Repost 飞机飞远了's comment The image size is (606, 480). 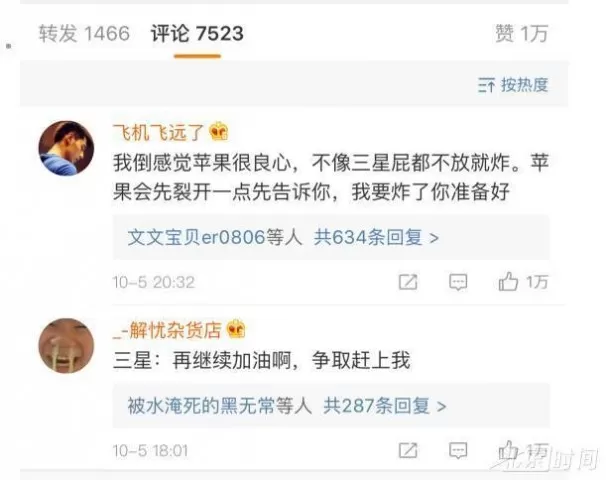(x=408, y=282)
